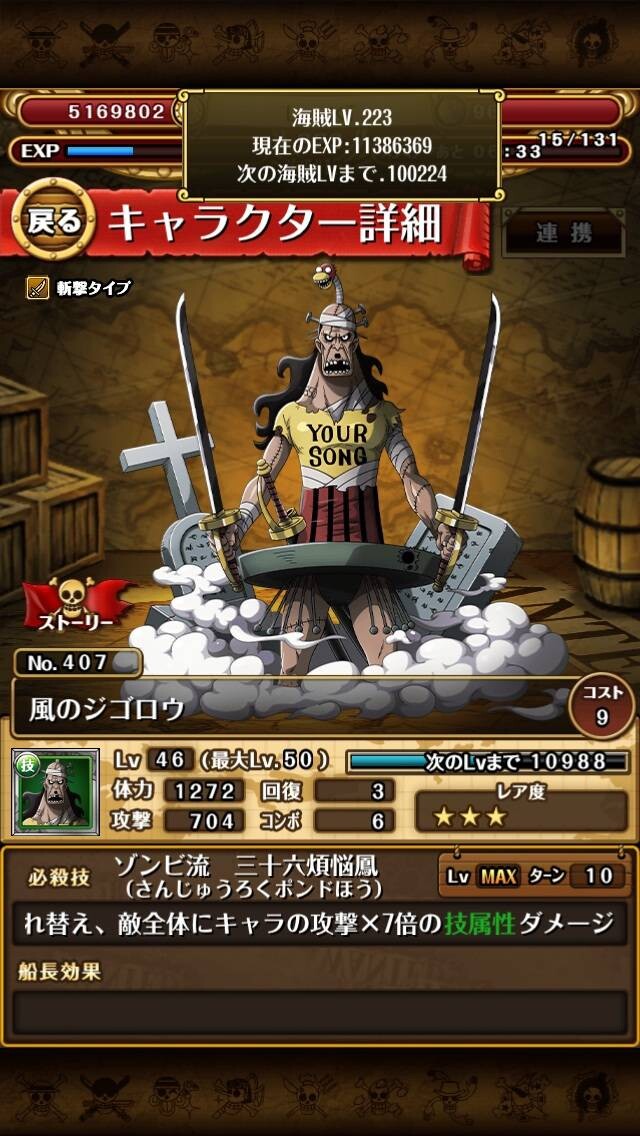Tap the EXP bar popup
This screenshot has width=640, height=1136.
click(341, 146)
